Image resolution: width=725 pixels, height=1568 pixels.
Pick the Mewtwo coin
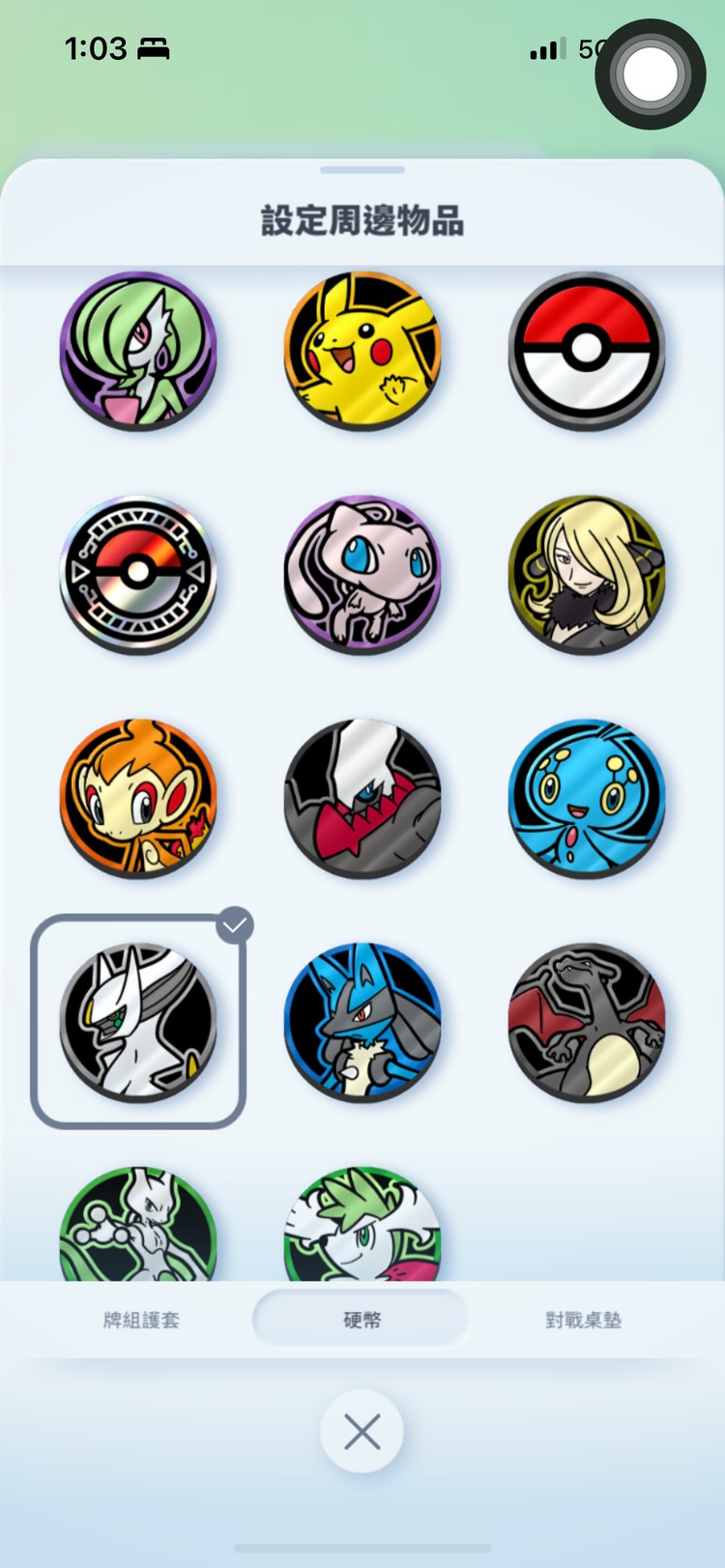click(138, 1227)
